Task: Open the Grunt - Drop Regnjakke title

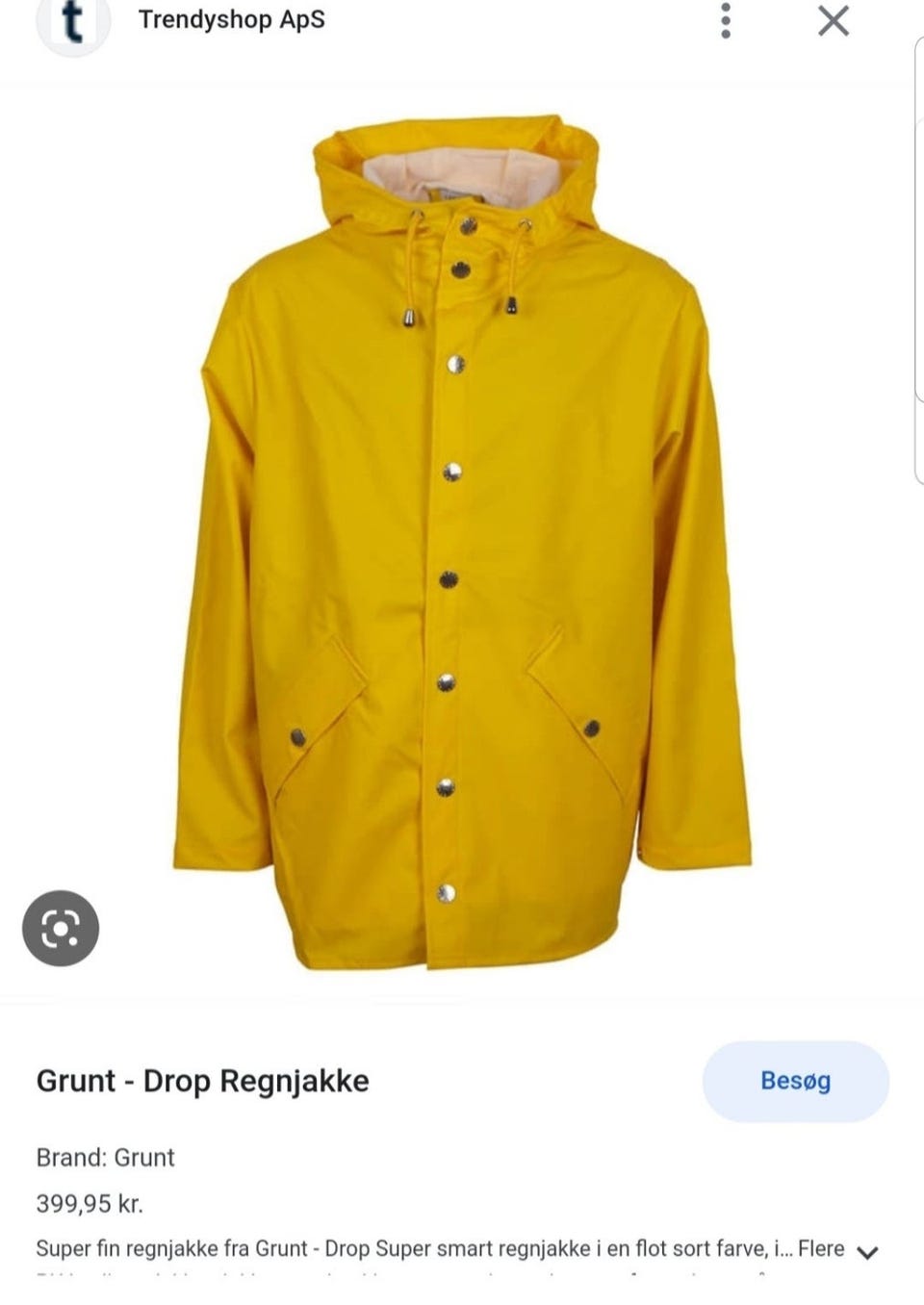Action: point(203,1081)
